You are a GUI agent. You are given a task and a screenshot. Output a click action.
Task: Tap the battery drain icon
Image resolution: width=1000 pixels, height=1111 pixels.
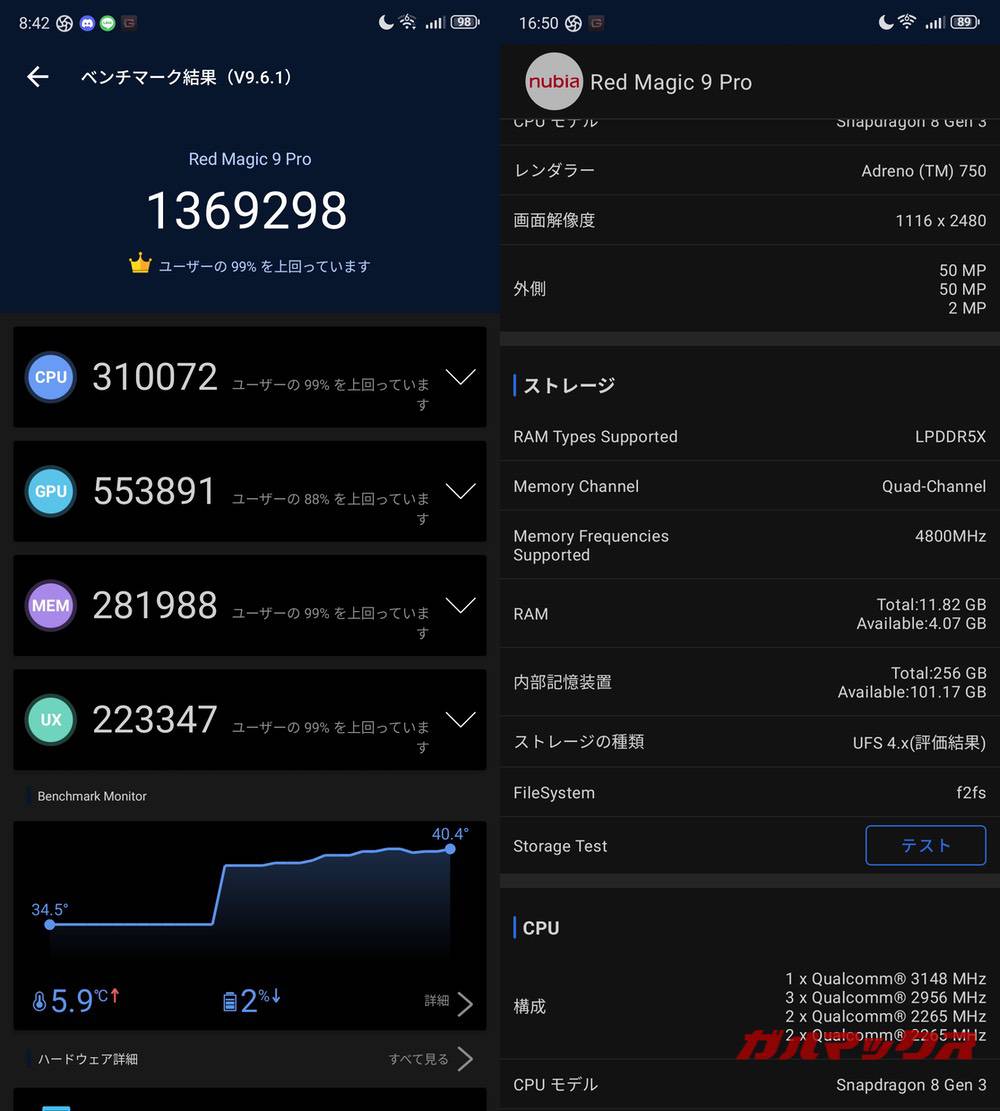click(x=228, y=999)
